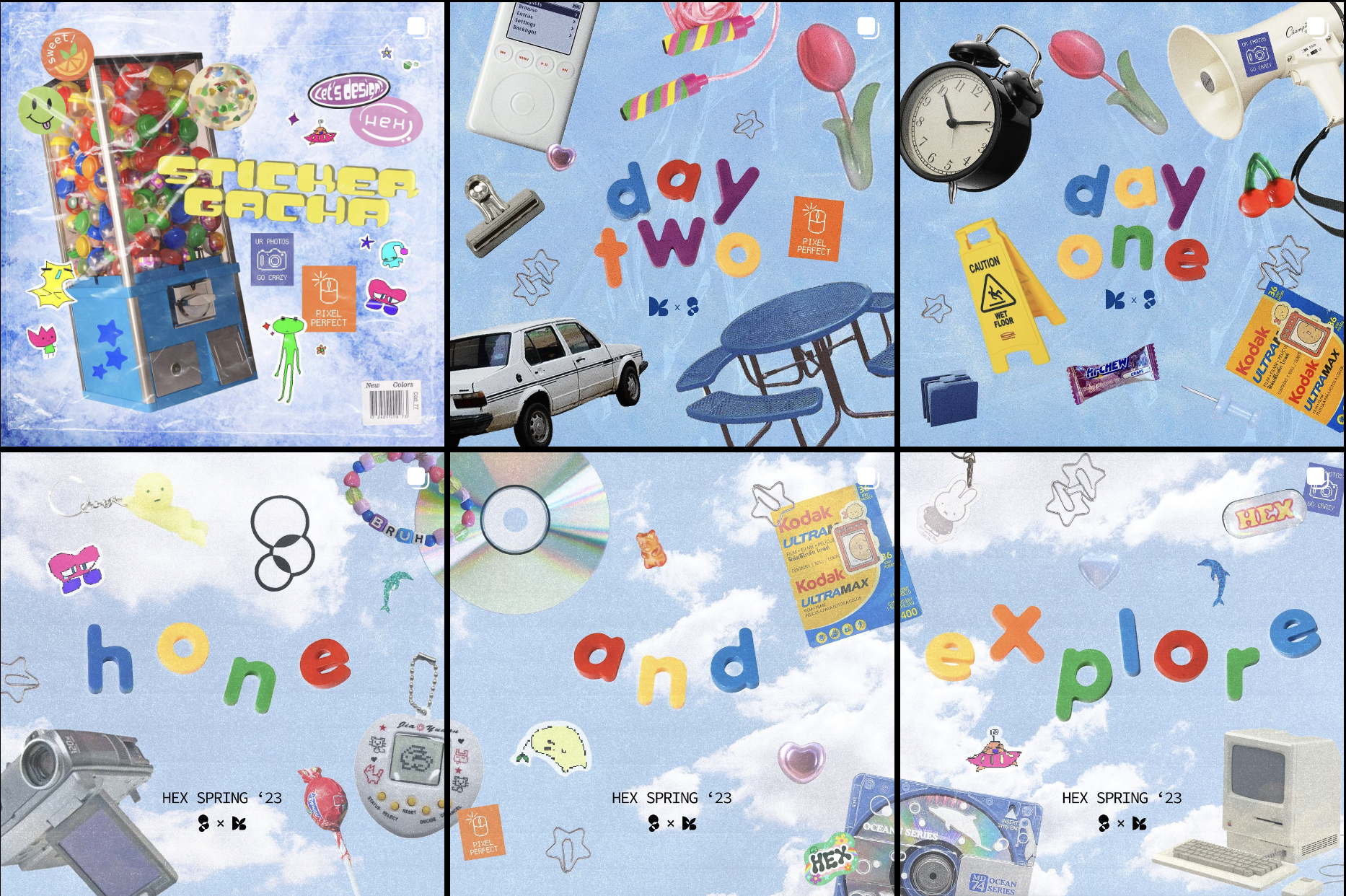Open the 'day two' post

pyautogui.click(x=672, y=224)
